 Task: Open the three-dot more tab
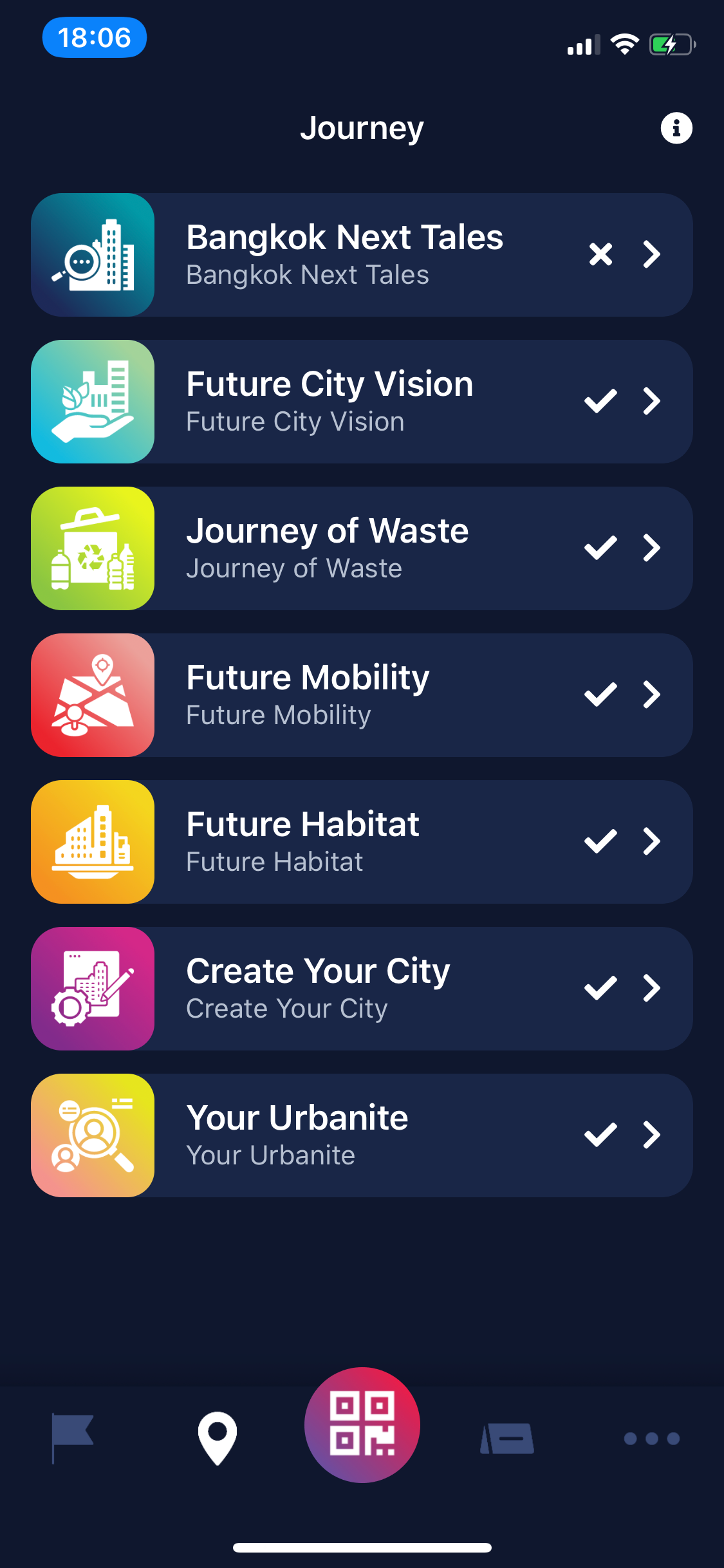pyautogui.click(x=652, y=1438)
